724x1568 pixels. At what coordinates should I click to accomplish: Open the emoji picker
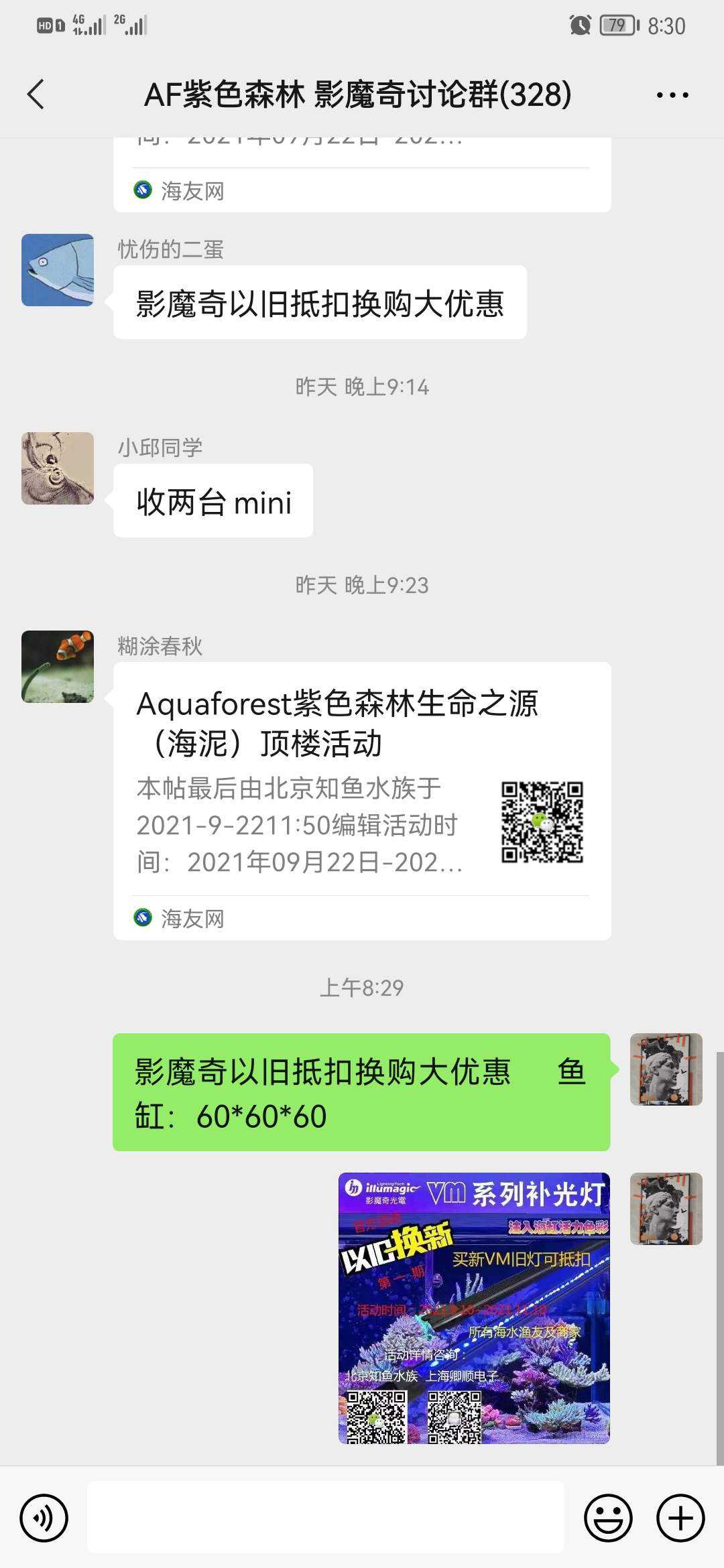[x=608, y=1517]
